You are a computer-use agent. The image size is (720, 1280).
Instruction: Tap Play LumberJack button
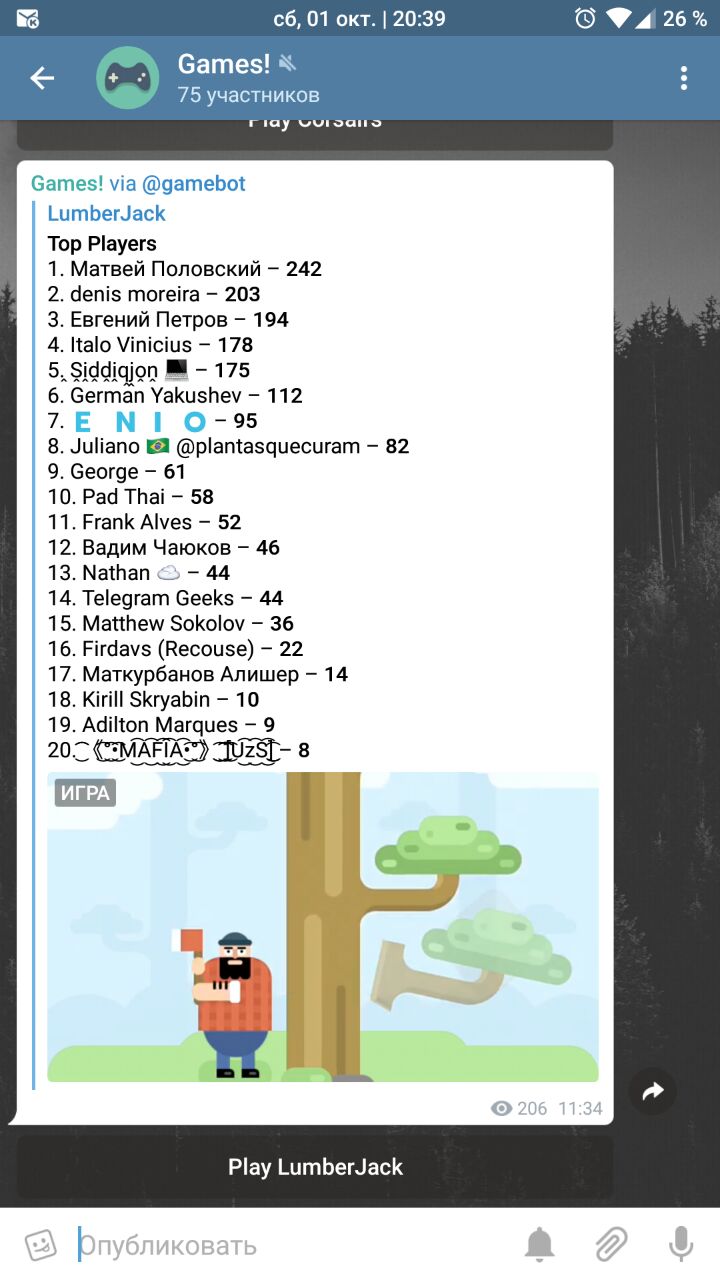click(315, 1167)
